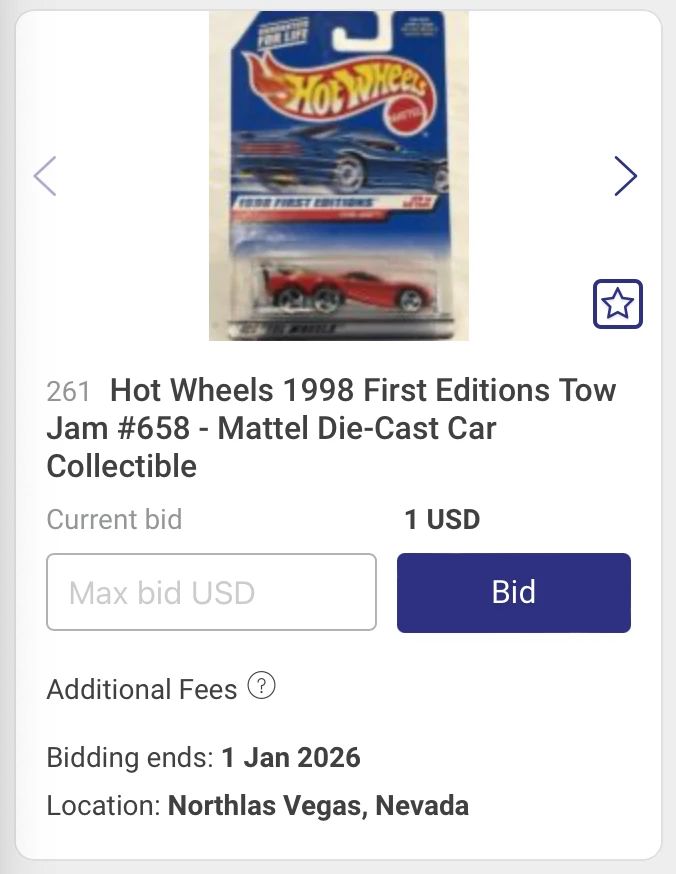
Task: Open the Additional Fees help icon
Action: click(261, 687)
